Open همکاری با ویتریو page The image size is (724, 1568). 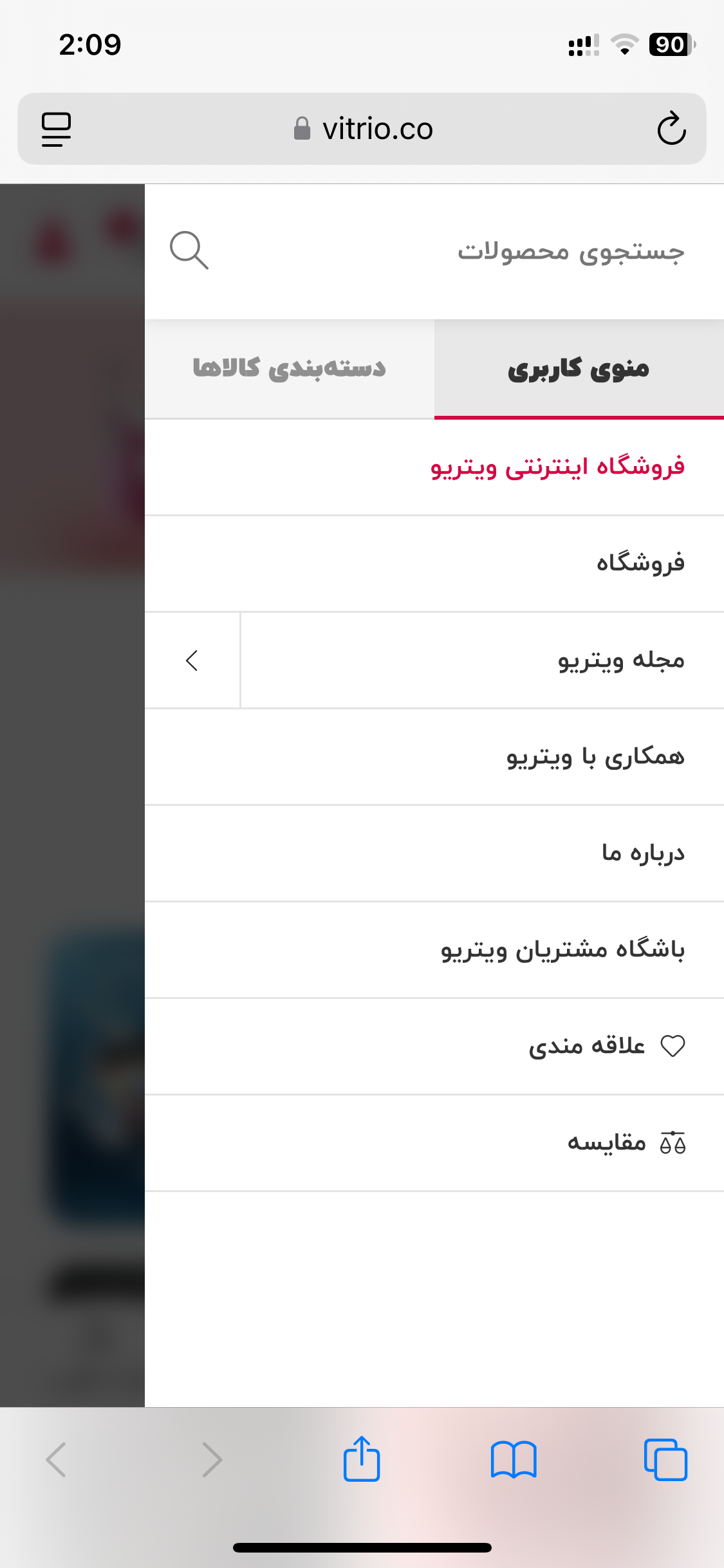click(x=434, y=757)
